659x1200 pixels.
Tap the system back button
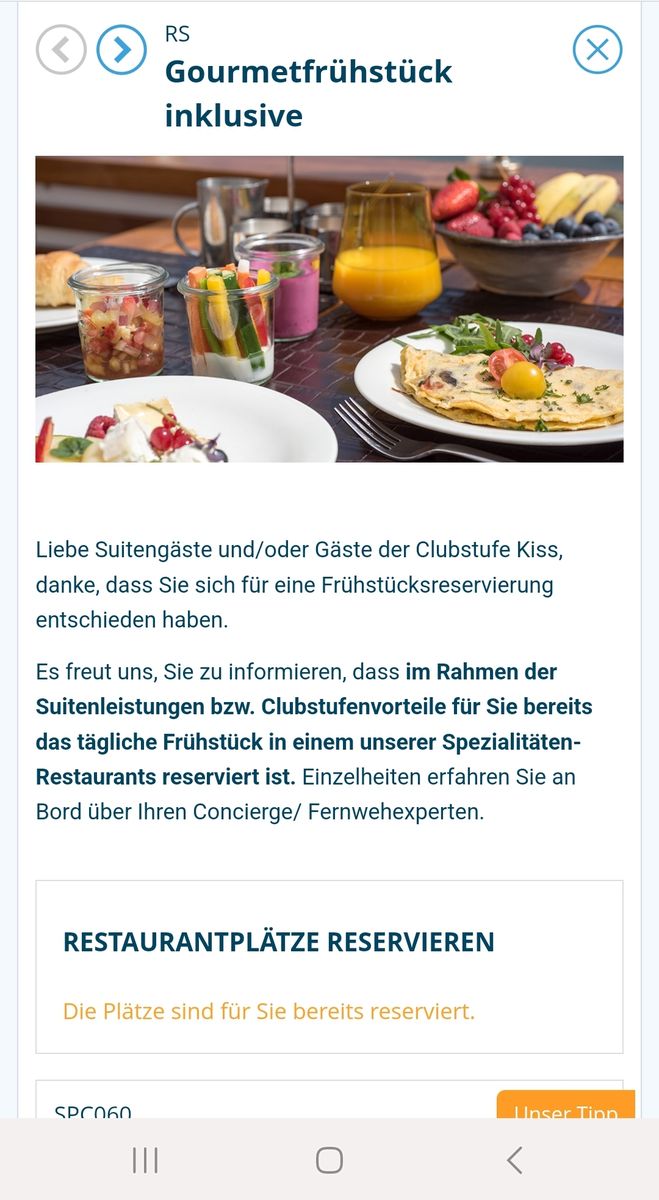coord(514,1160)
